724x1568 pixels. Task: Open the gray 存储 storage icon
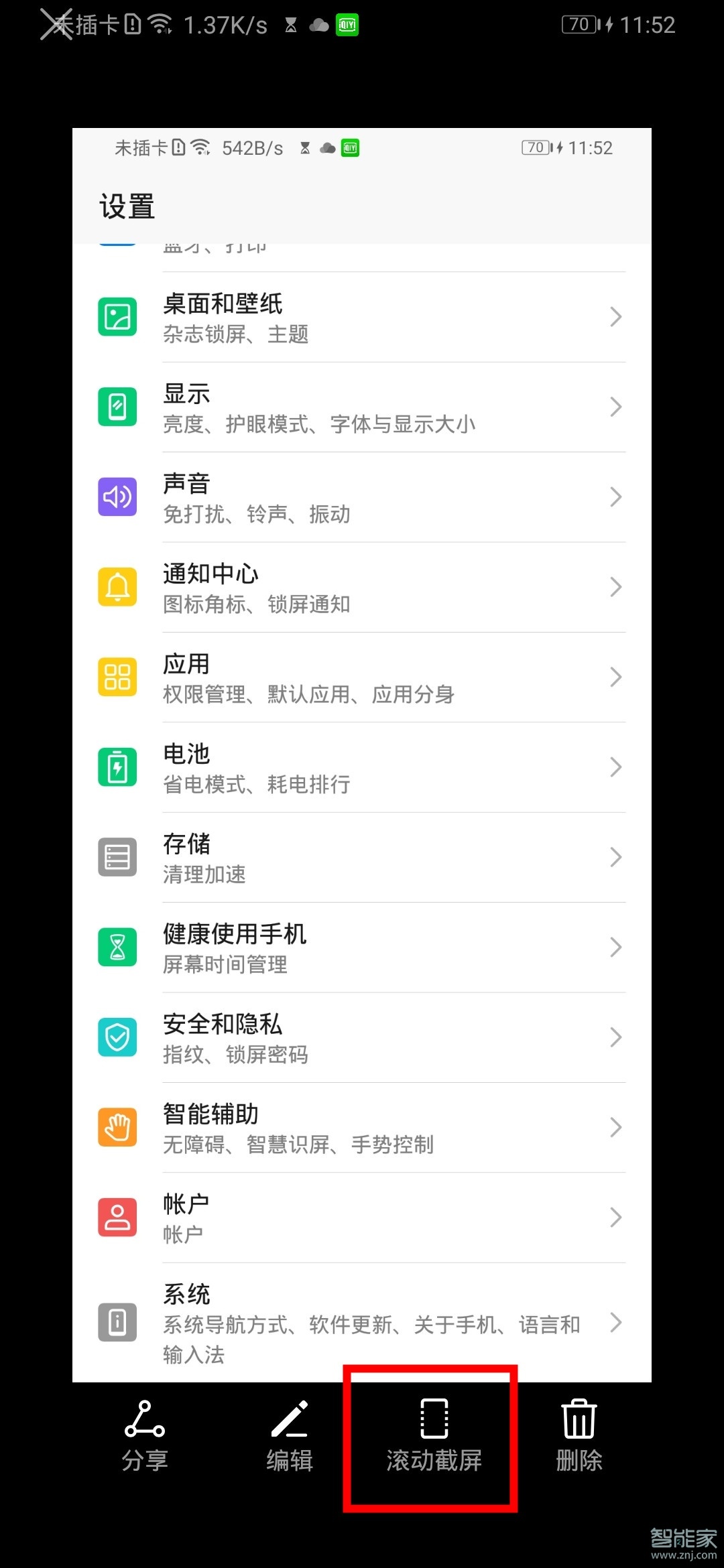(x=117, y=857)
